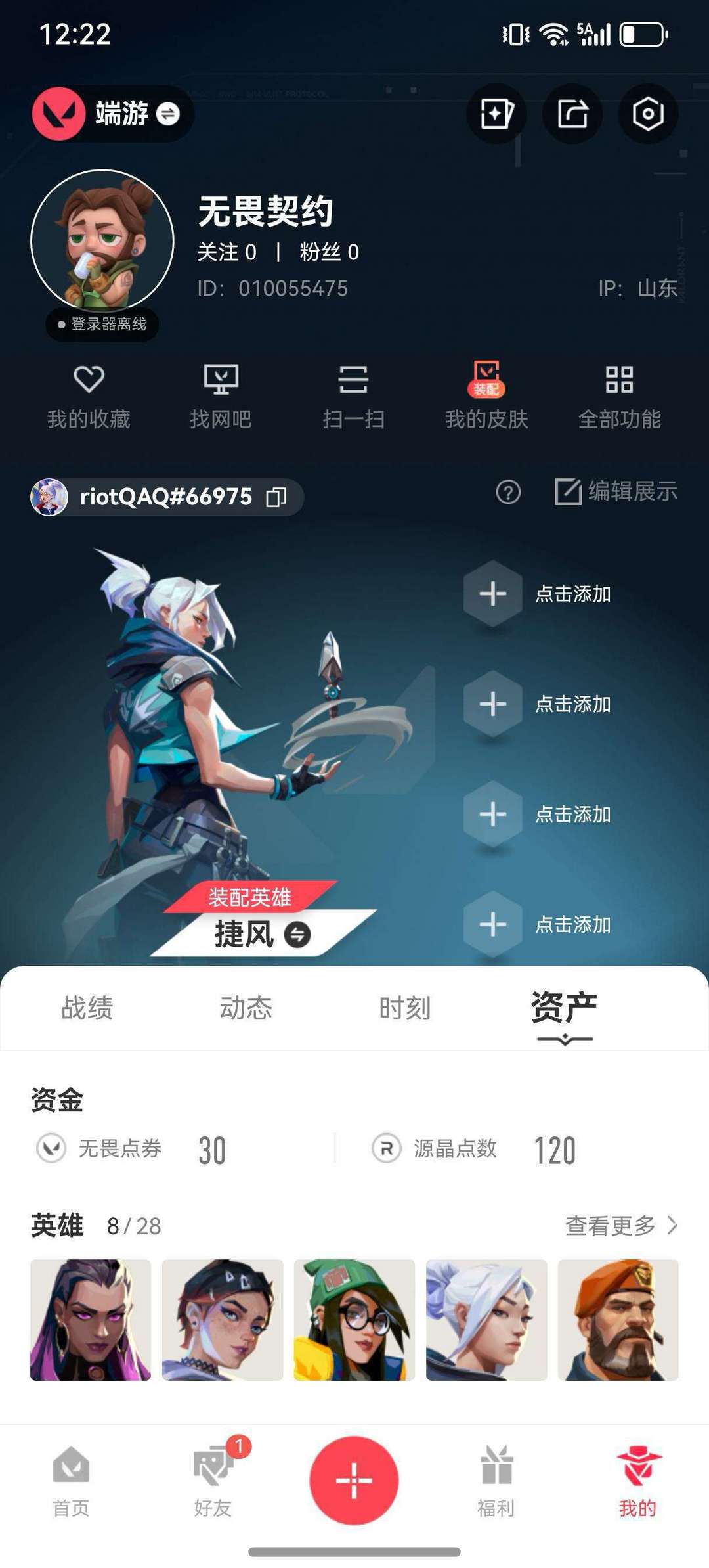Open the ticket card icon near the top right
This screenshot has width=709, height=1568.
(x=497, y=113)
